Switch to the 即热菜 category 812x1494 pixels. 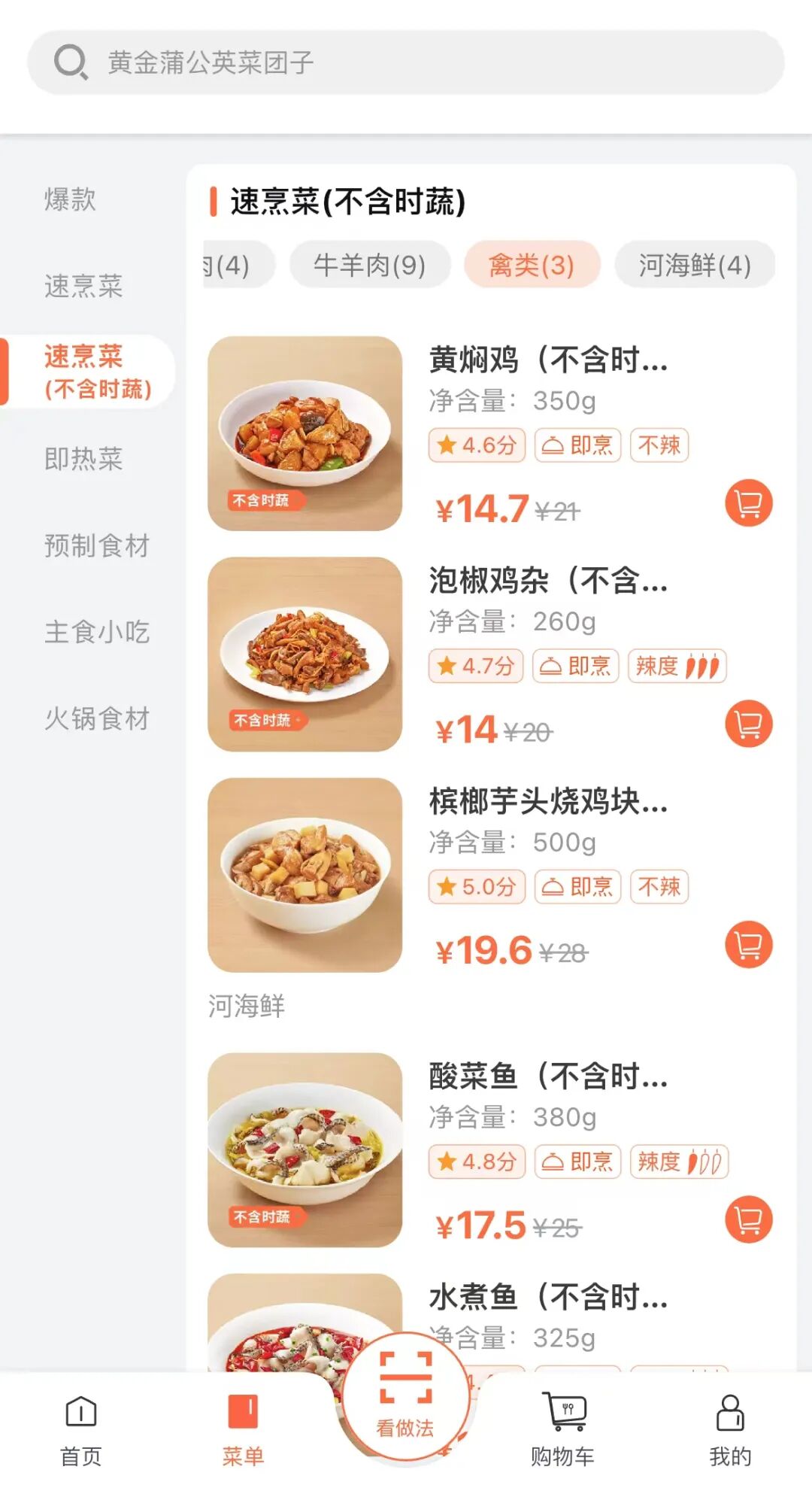tap(83, 458)
